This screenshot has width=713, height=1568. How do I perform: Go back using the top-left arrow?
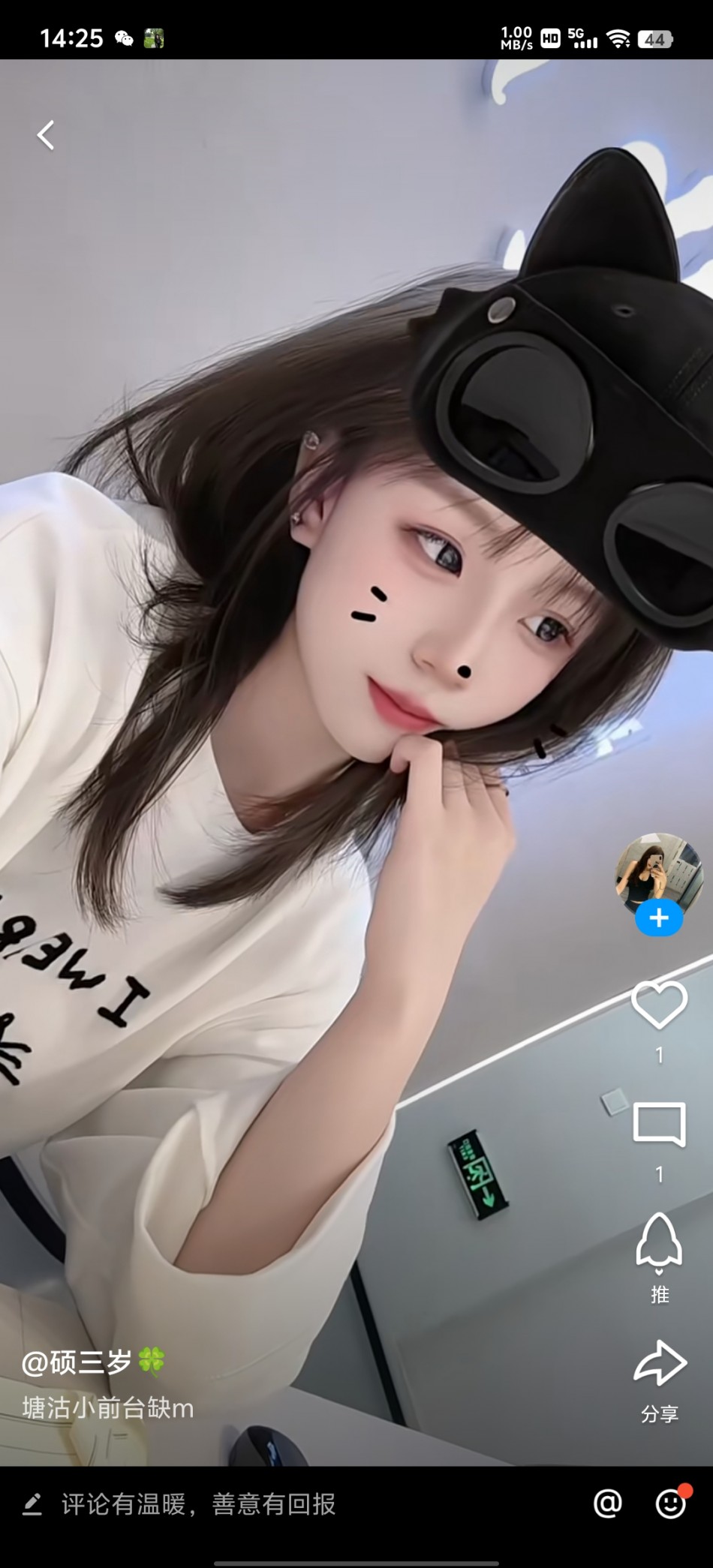pos(46,136)
